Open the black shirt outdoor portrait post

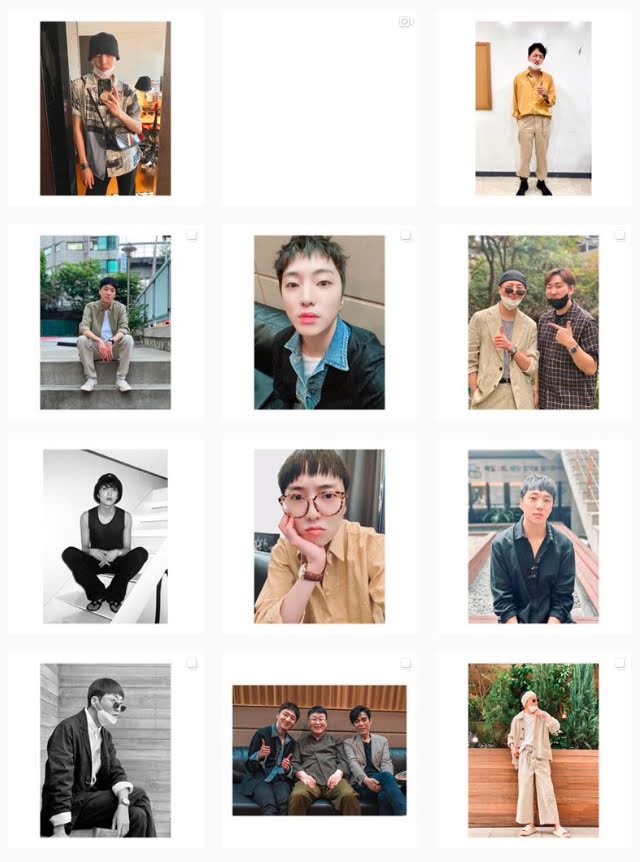(533, 536)
